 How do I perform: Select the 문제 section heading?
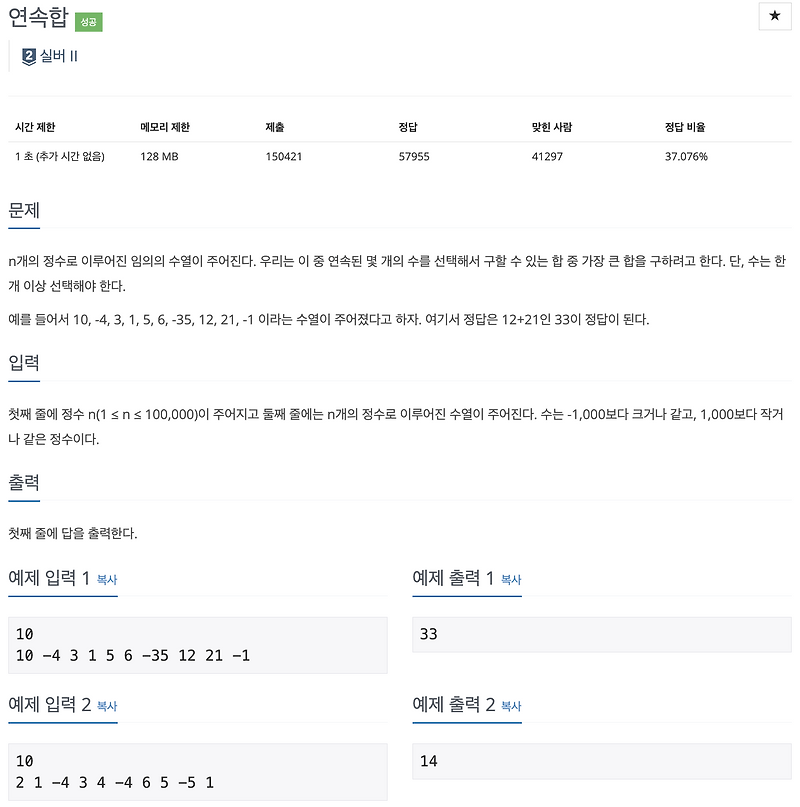click(25, 212)
